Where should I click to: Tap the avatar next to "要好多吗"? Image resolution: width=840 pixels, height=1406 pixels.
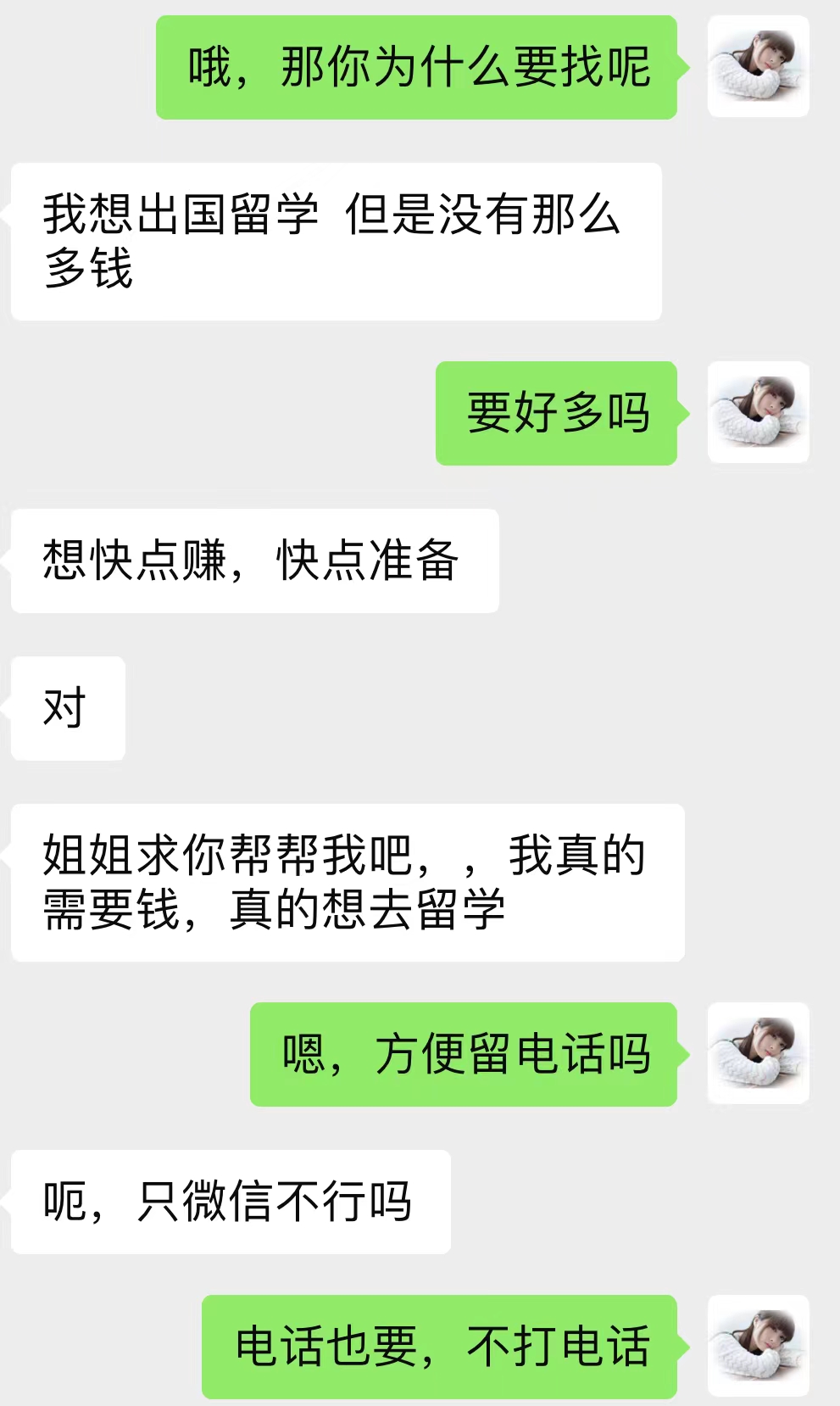758,412
